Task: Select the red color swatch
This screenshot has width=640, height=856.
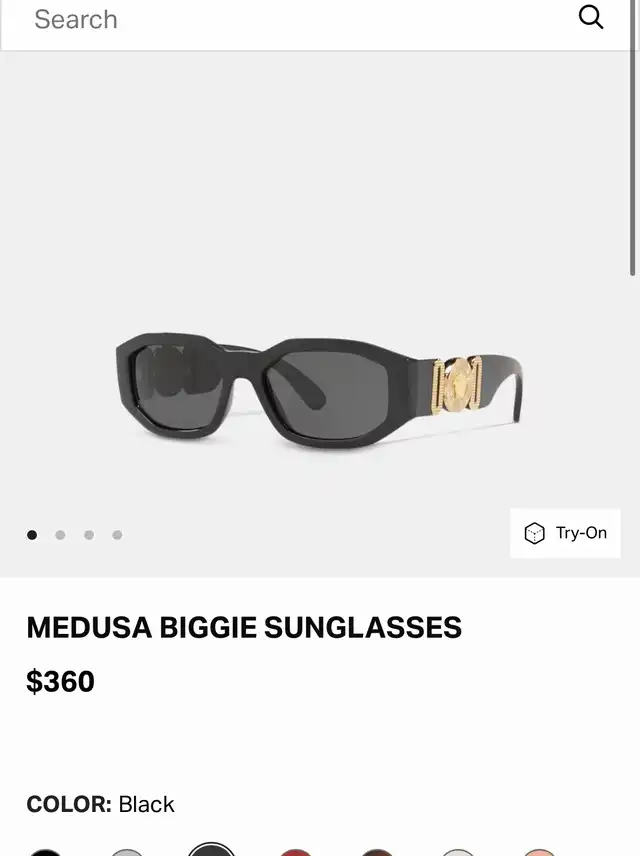Action: pos(295,852)
